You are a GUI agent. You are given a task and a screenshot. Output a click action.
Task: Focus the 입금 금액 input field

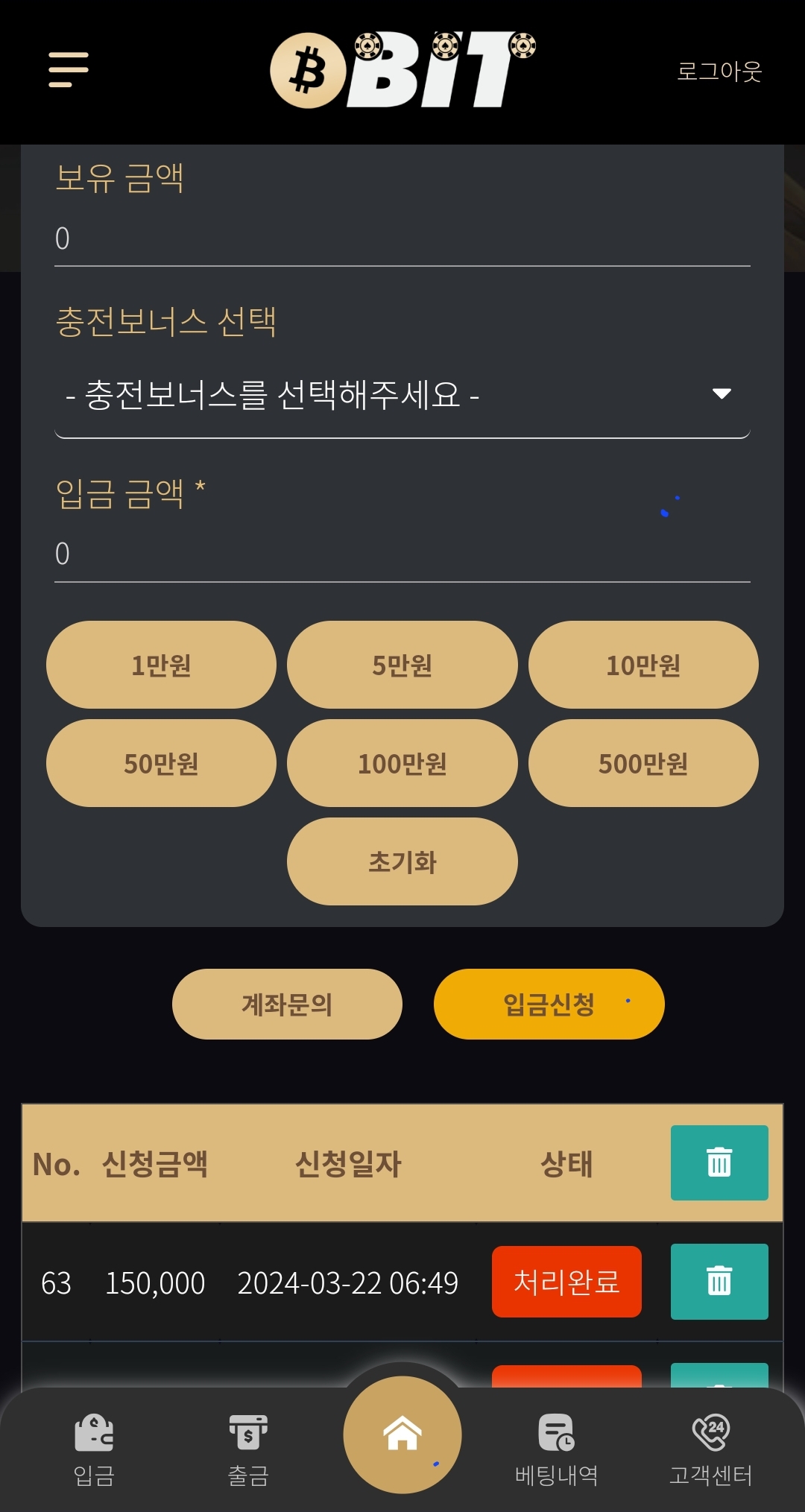pos(402,554)
